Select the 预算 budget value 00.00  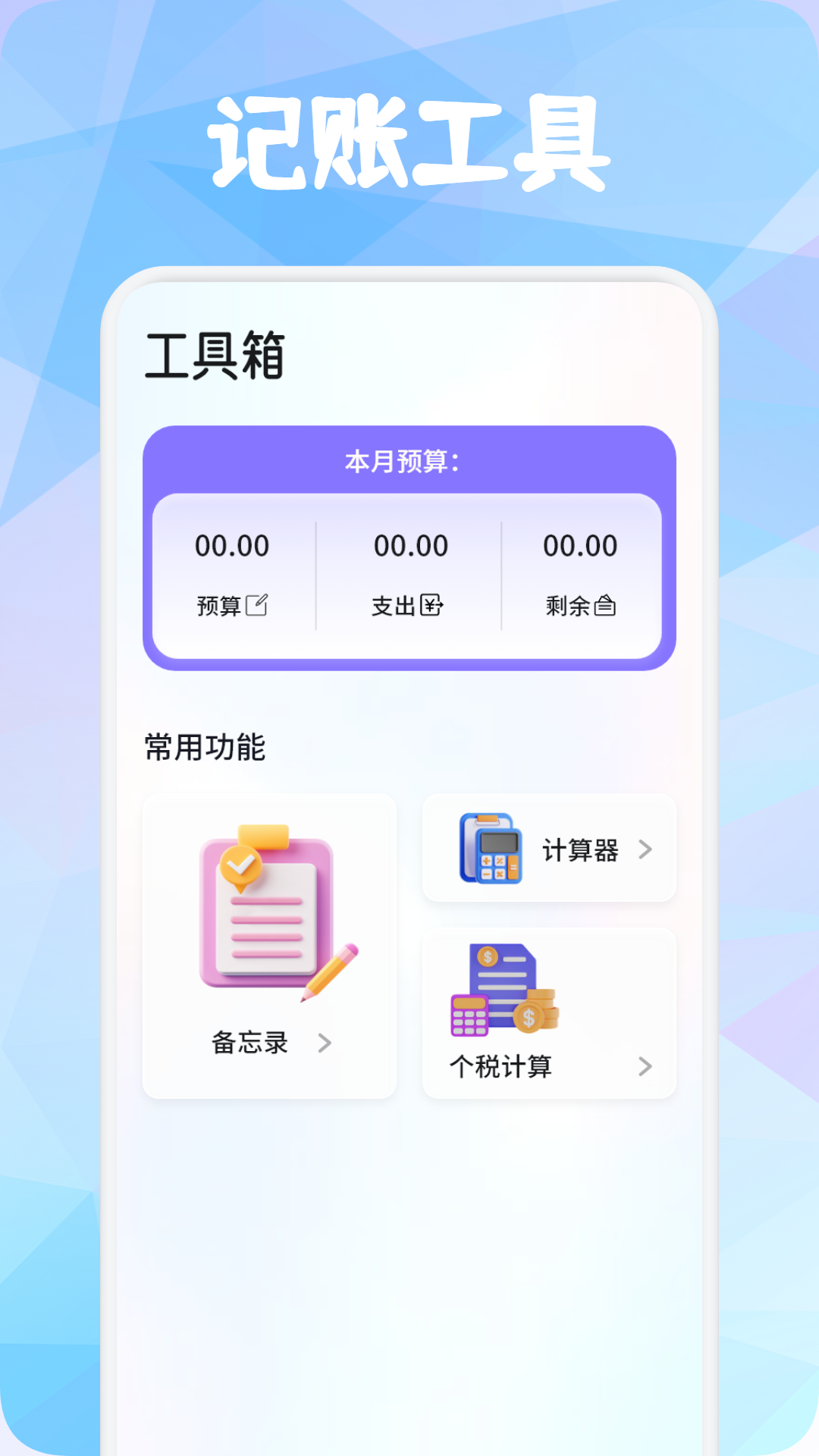click(233, 545)
